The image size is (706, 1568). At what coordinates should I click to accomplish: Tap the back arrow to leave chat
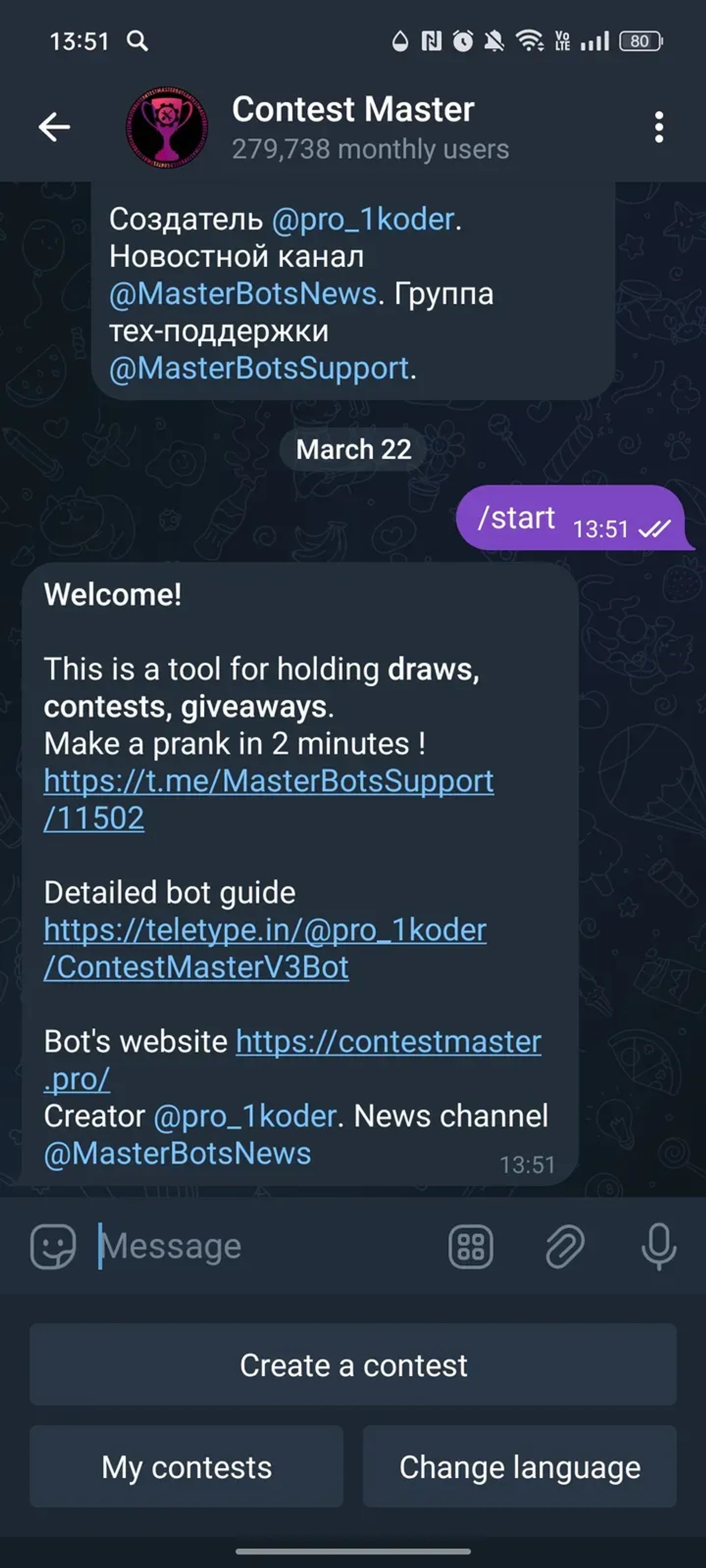(53, 127)
